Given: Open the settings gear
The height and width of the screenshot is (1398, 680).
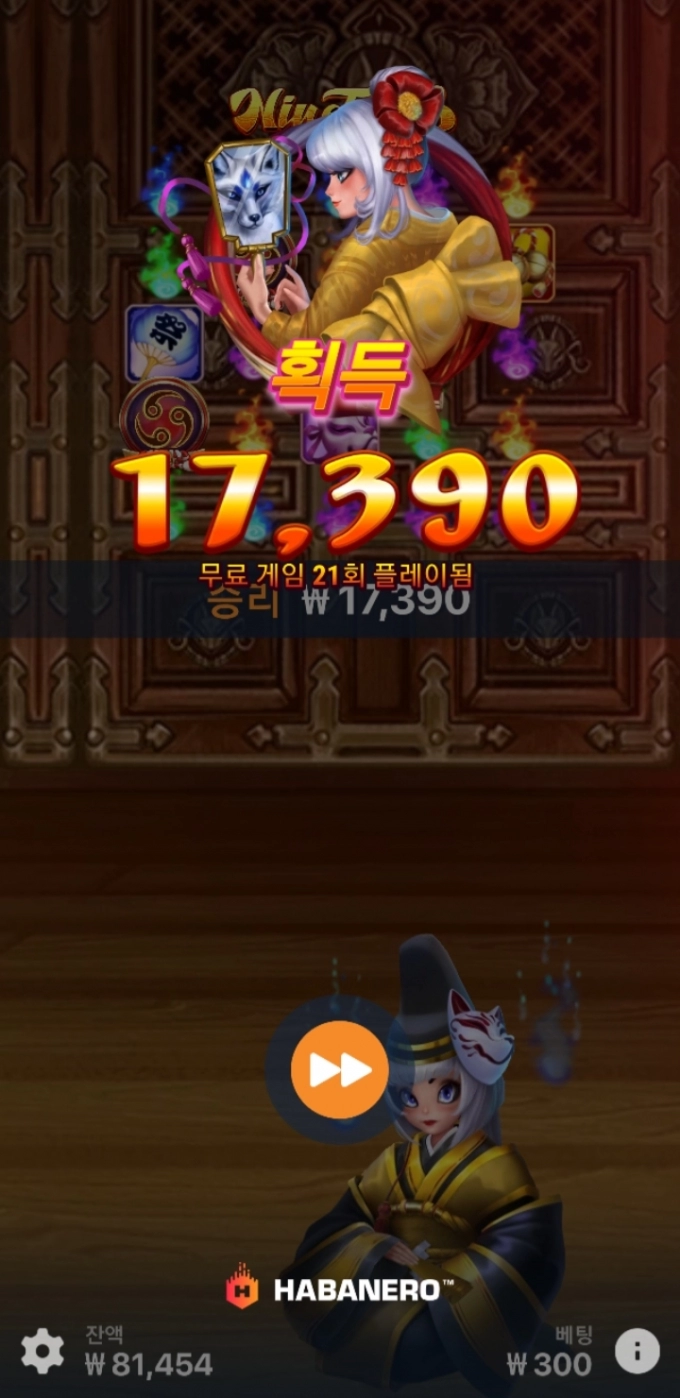Looking at the screenshot, I should point(42,1352).
